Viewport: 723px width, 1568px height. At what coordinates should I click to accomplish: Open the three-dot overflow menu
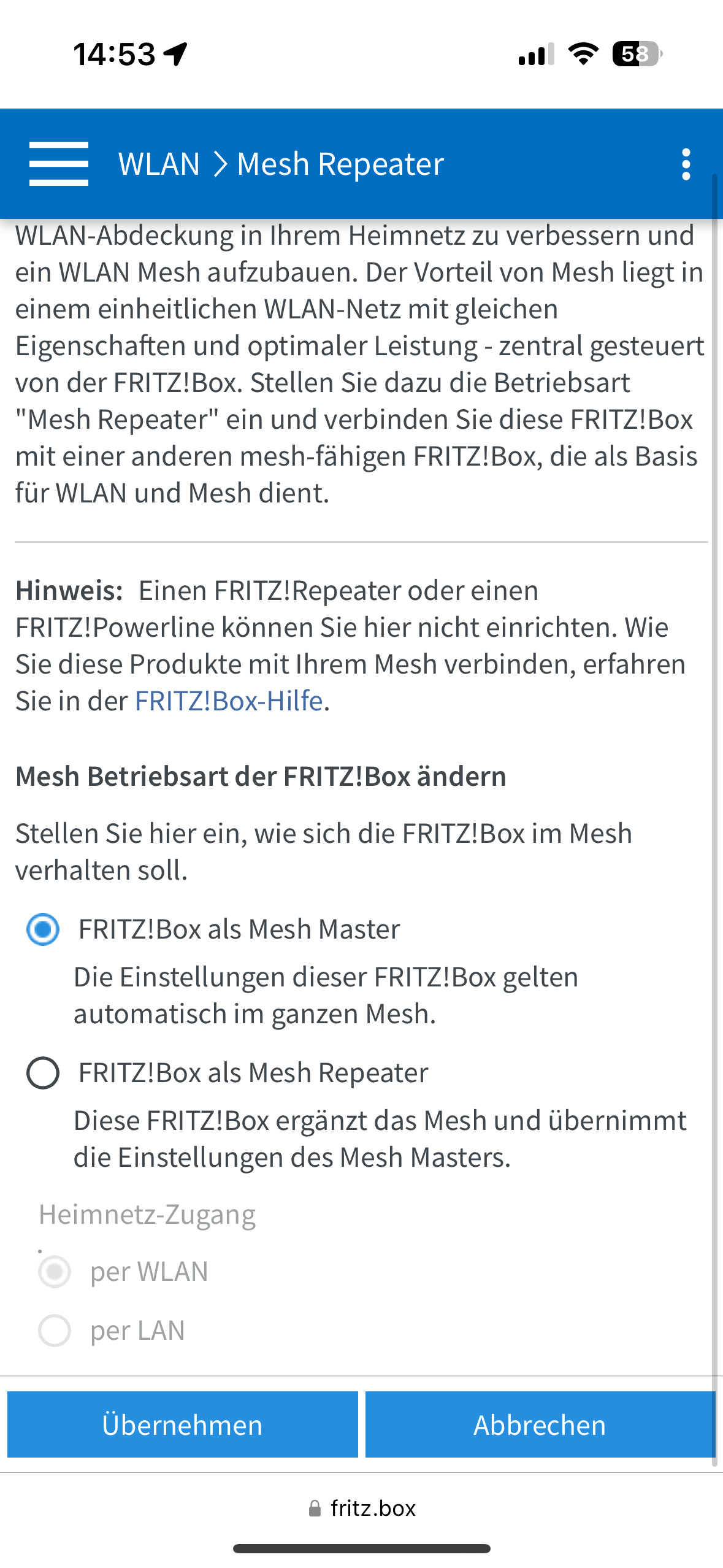pos(686,164)
